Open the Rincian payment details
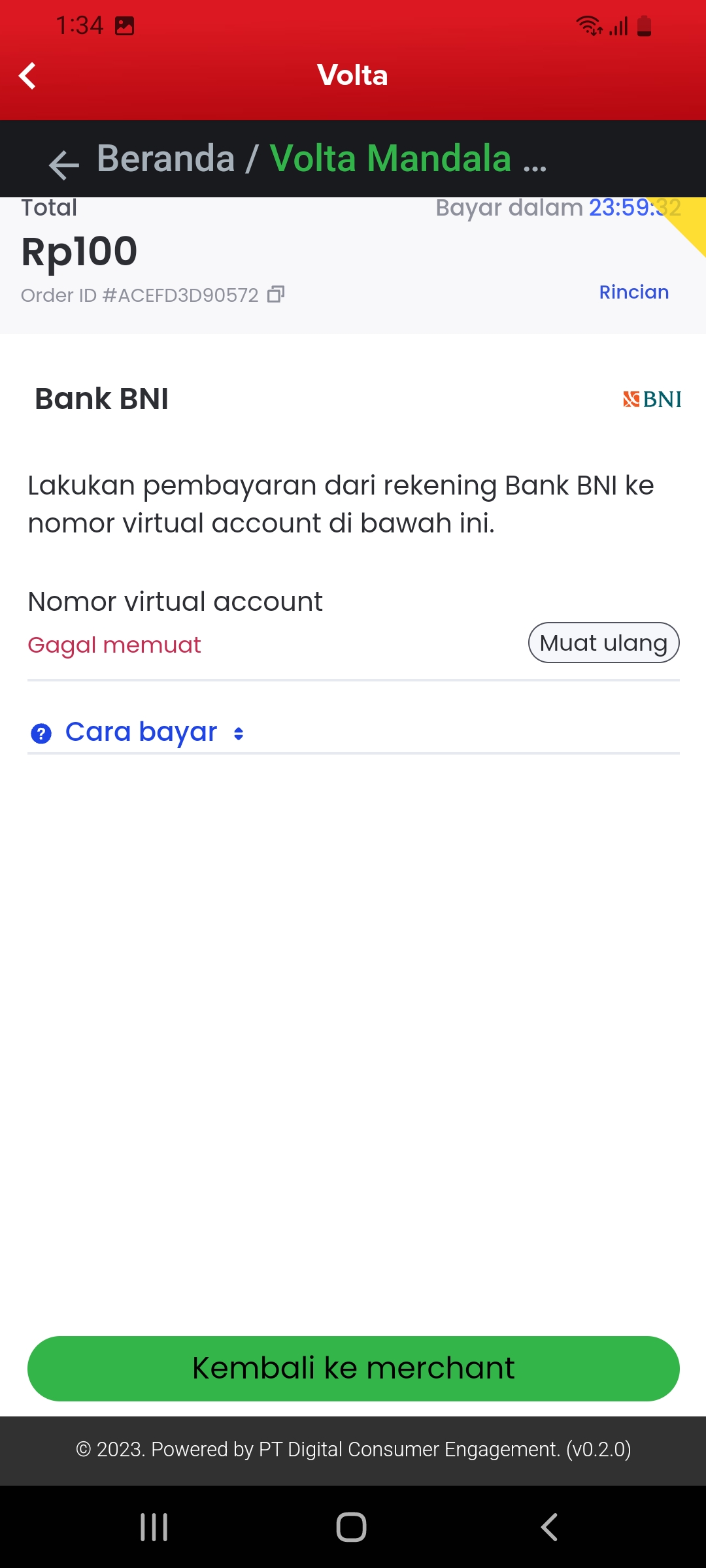This screenshot has width=706, height=1568. [x=633, y=292]
